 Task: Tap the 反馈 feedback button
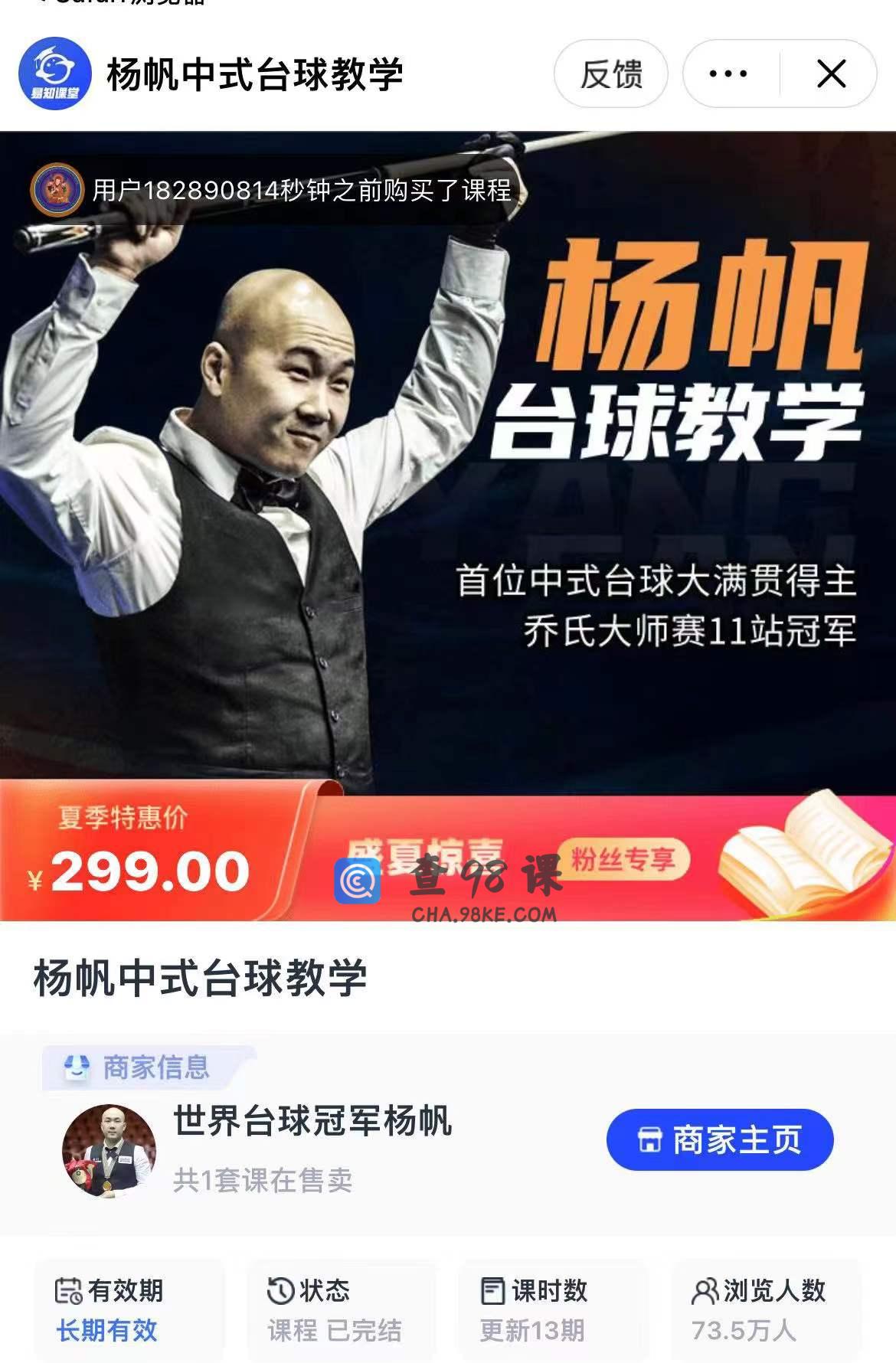(x=610, y=74)
